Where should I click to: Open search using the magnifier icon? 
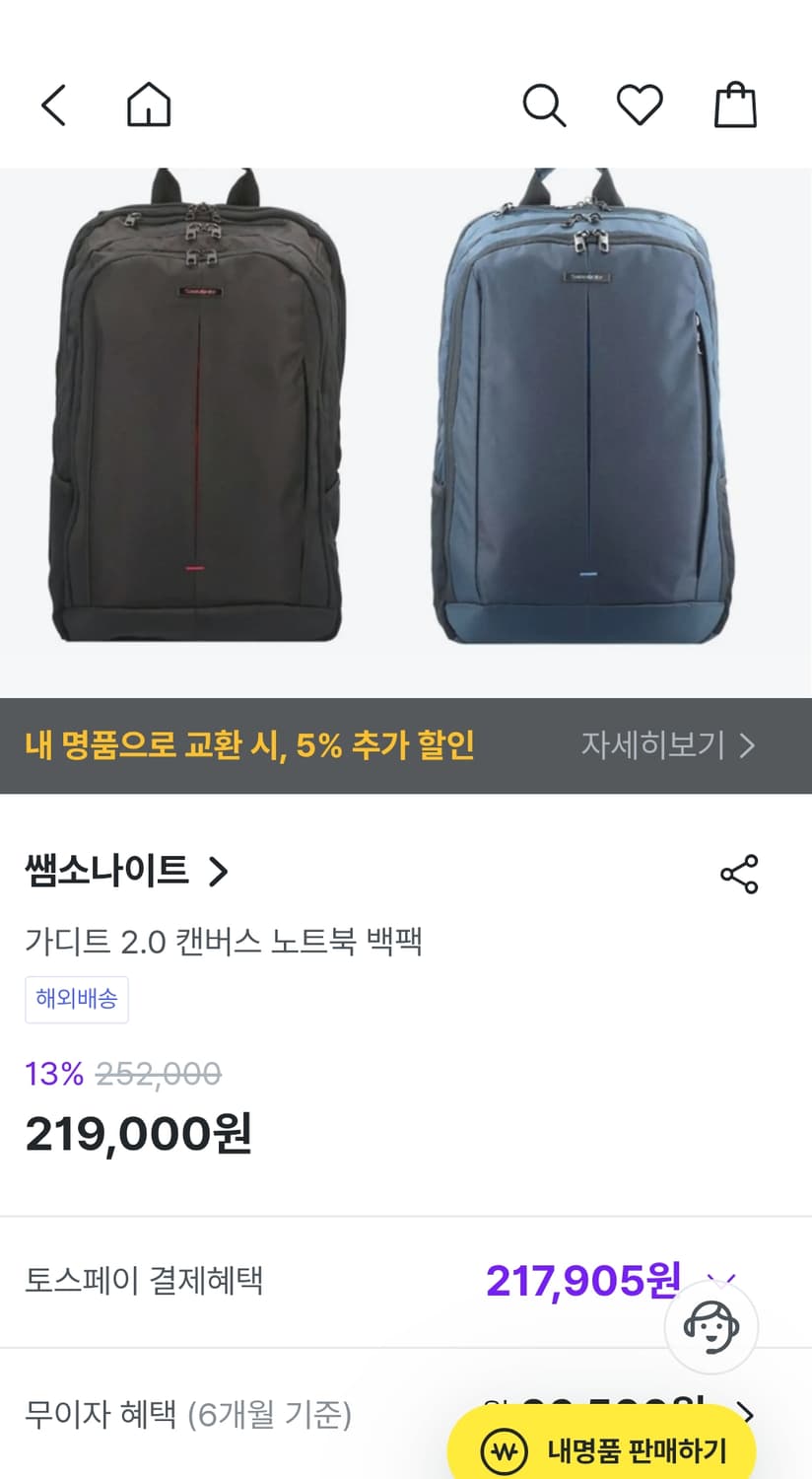coord(545,105)
